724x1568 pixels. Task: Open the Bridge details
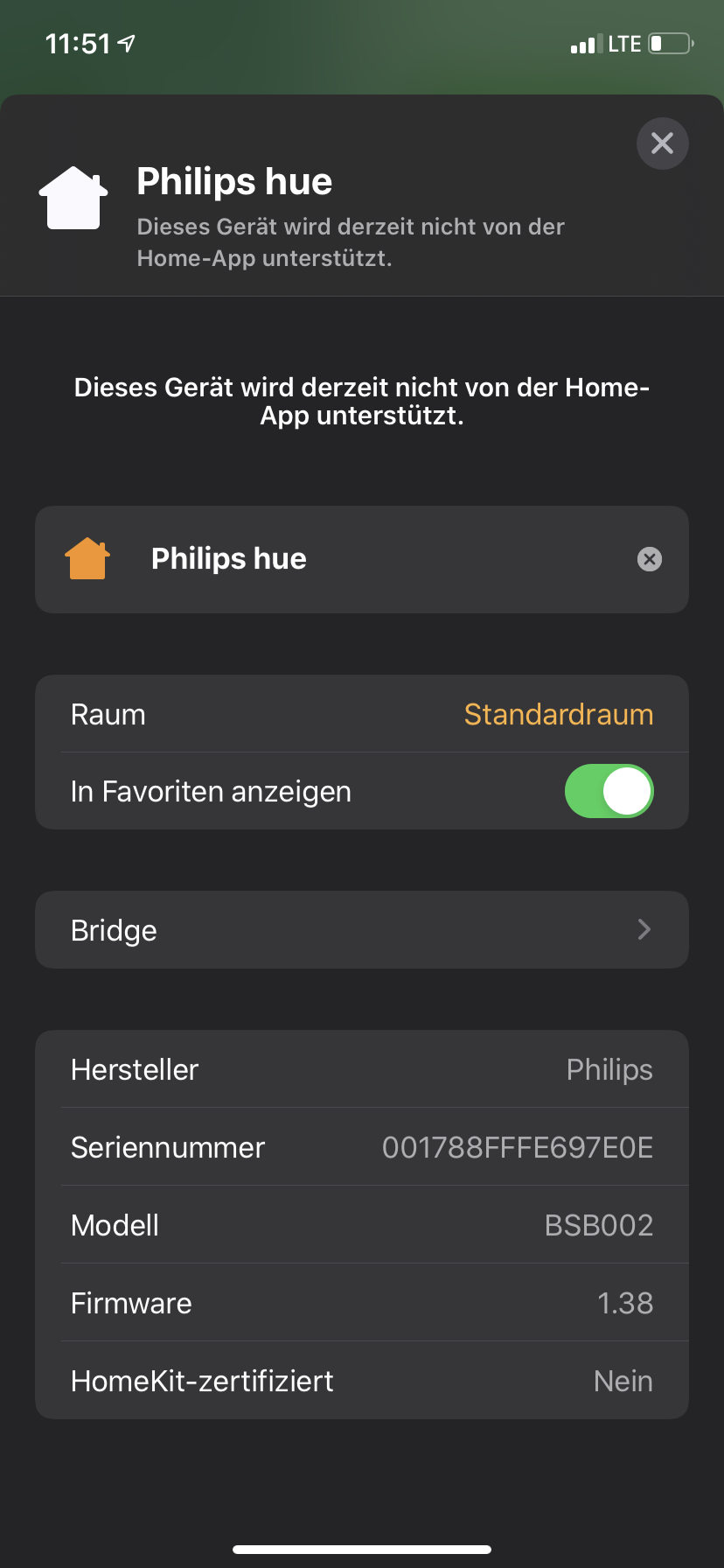[362, 929]
